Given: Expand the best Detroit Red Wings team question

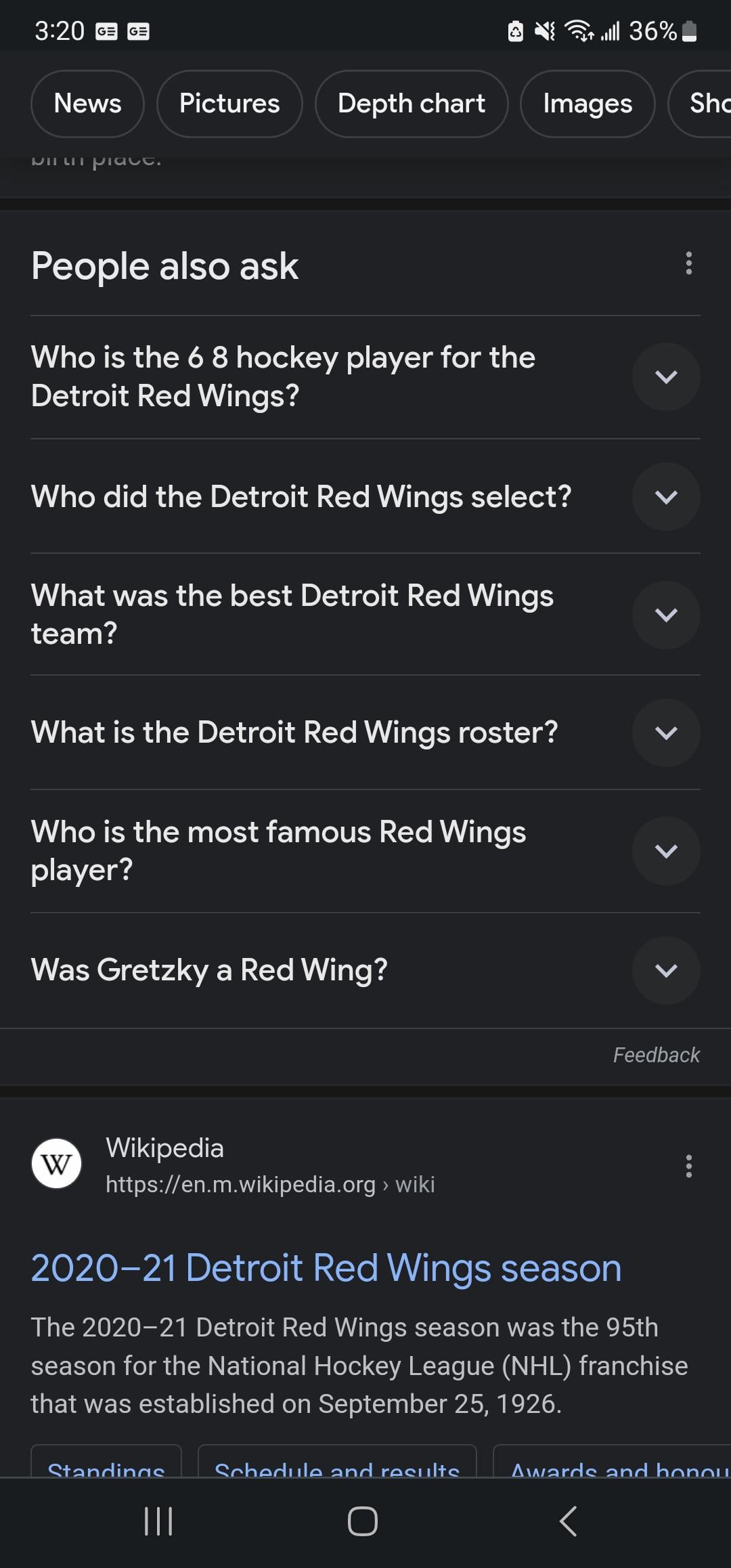Looking at the screenshot, I should 666,615.
